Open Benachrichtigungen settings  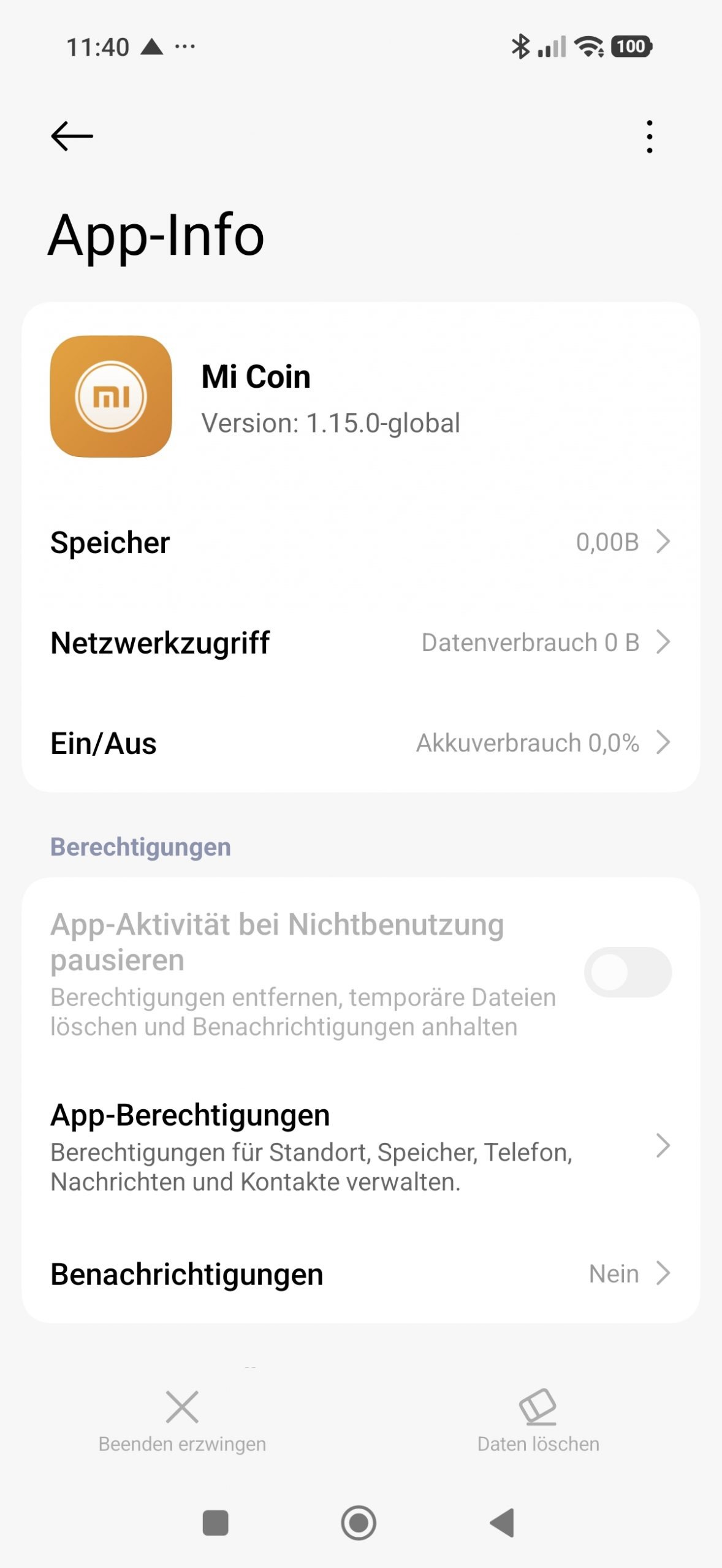click(x=361, y=1273)
